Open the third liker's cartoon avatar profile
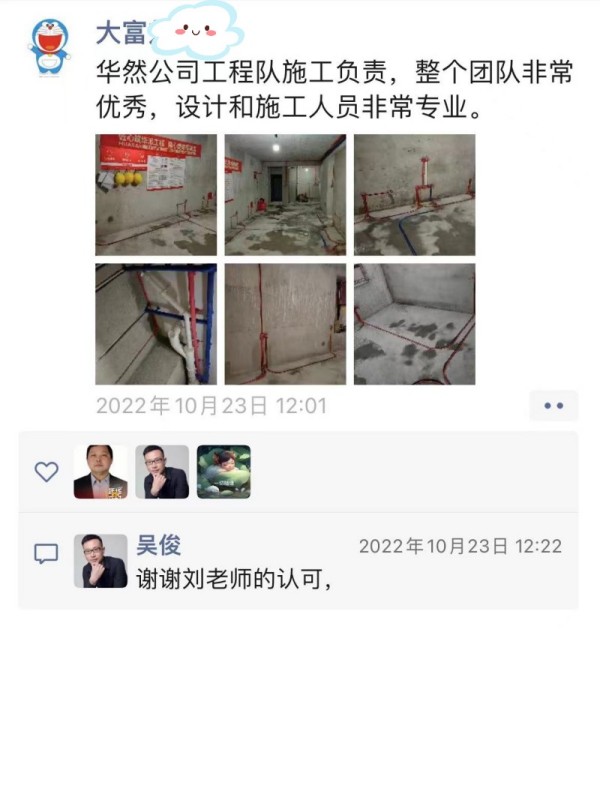600x800 pixels. tap(223, 472)
